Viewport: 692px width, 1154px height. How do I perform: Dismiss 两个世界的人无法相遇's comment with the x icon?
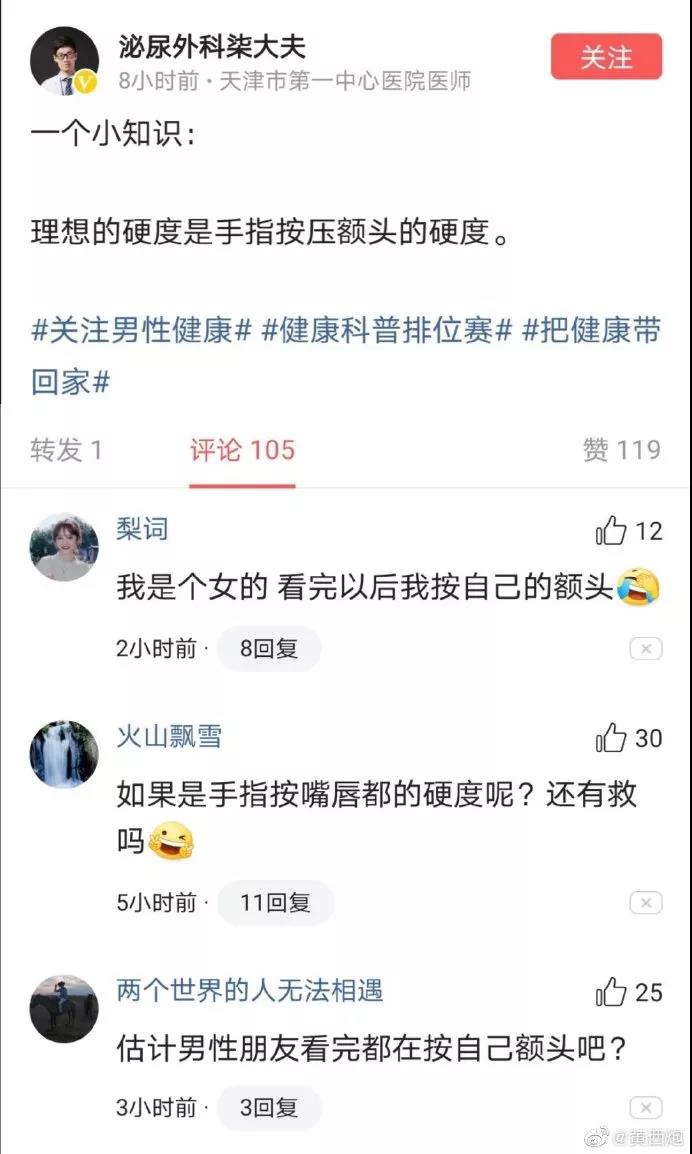point(646,1108)
